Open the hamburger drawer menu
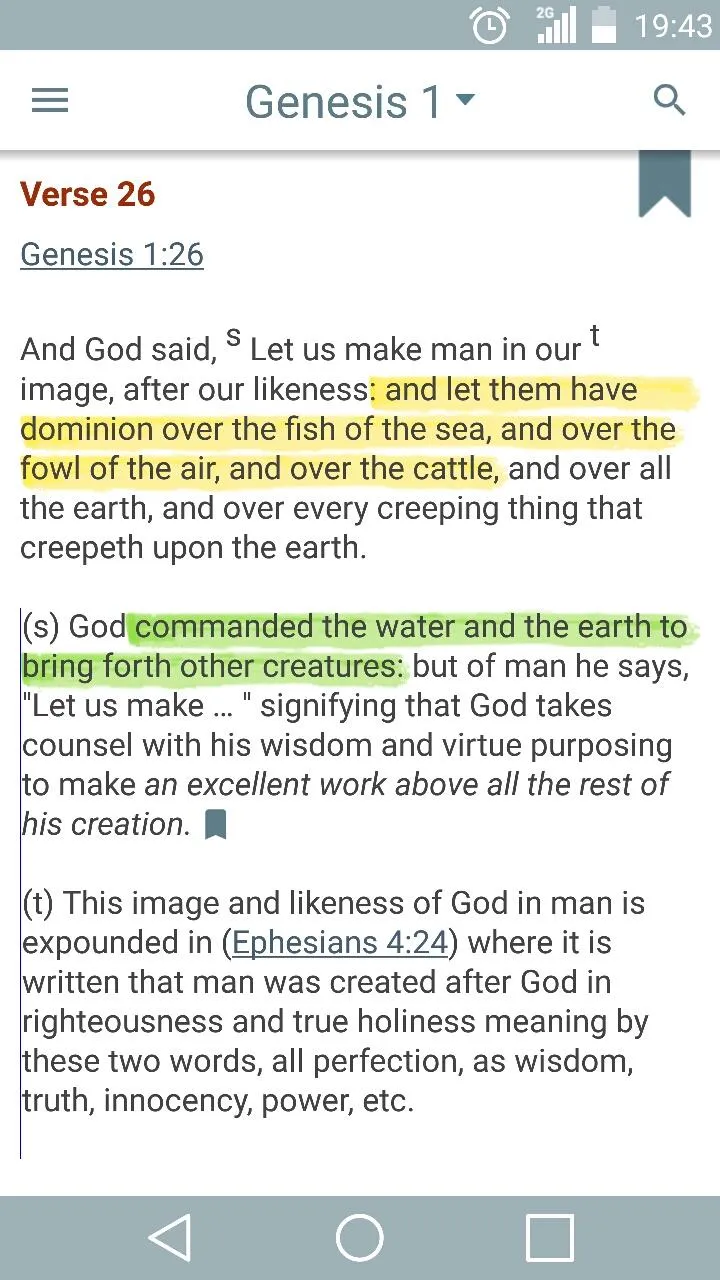 50,101
